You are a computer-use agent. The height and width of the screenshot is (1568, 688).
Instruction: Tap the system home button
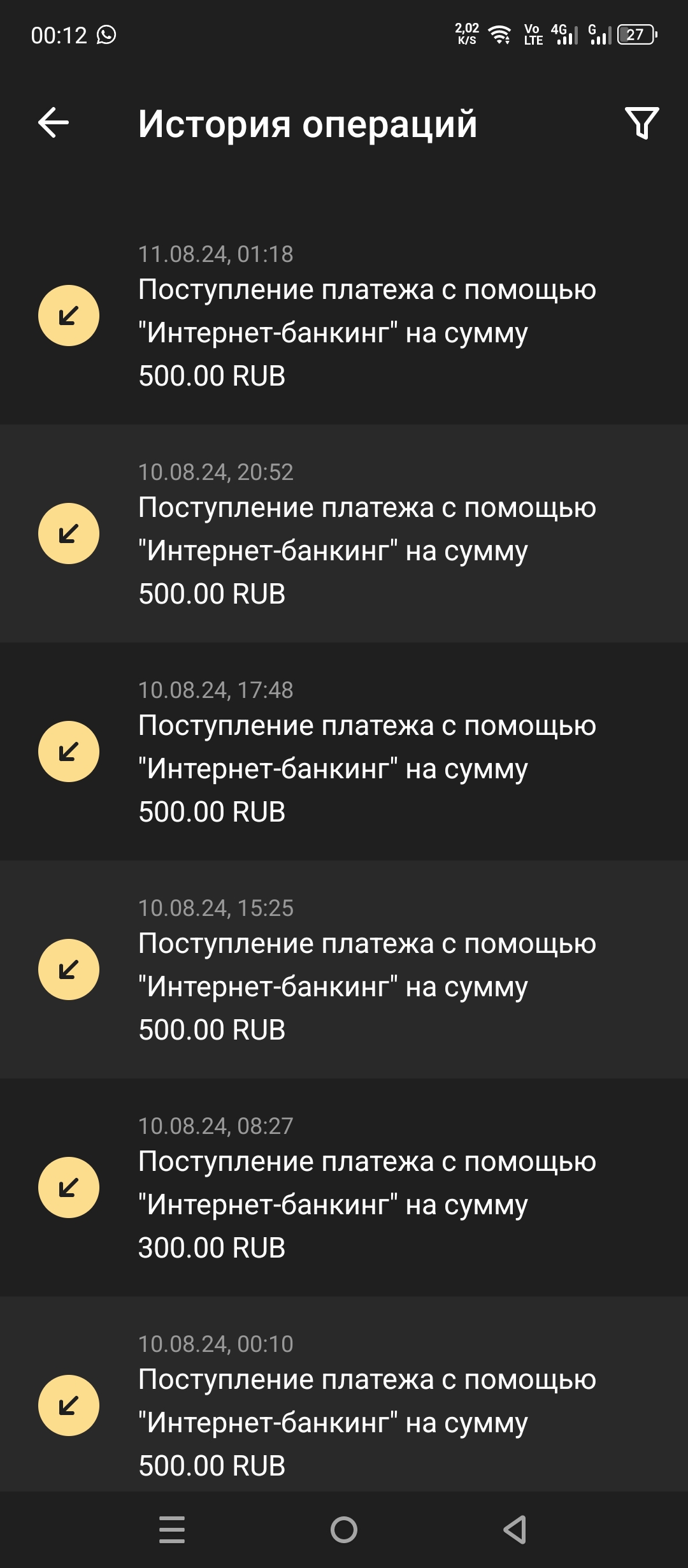(344, 1530)
